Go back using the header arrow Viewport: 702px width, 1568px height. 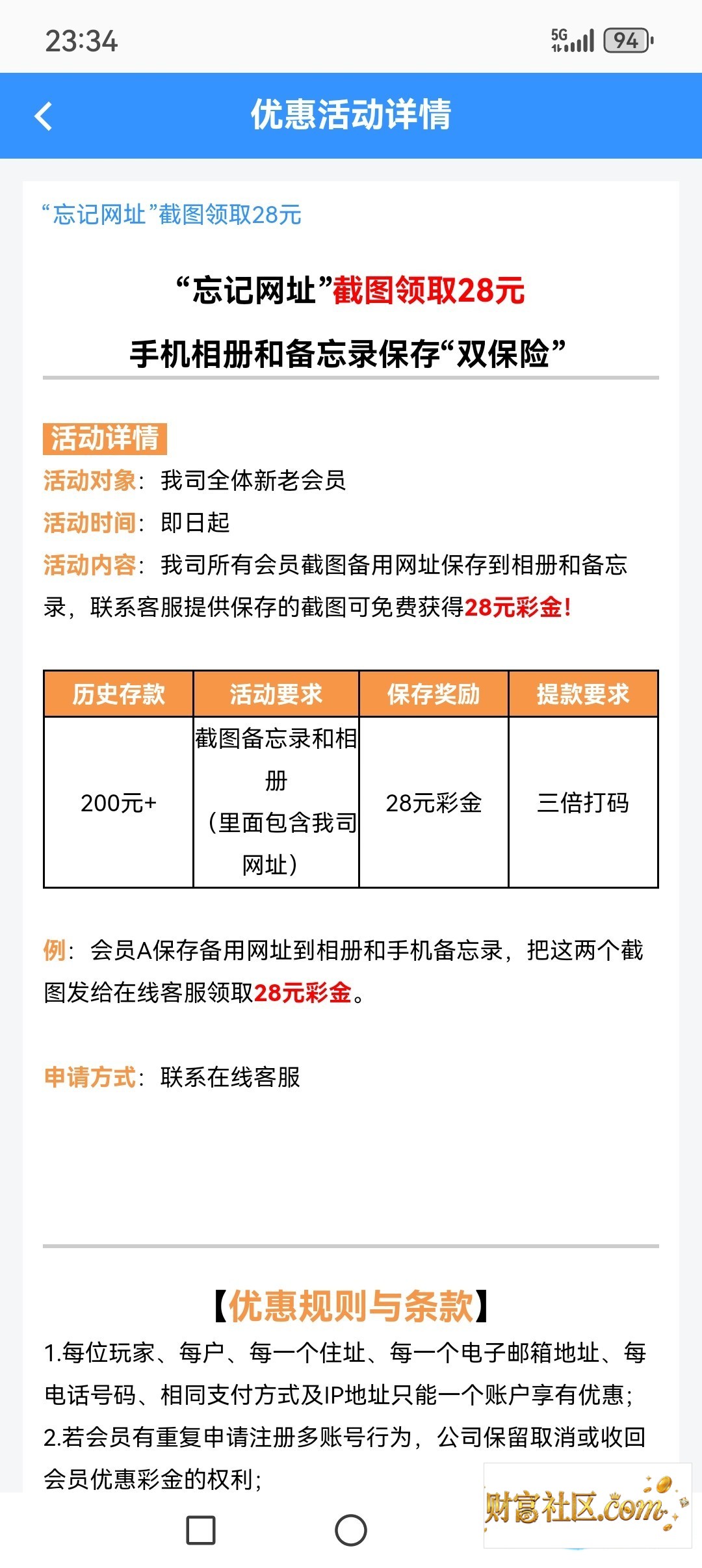pos(44,116)
